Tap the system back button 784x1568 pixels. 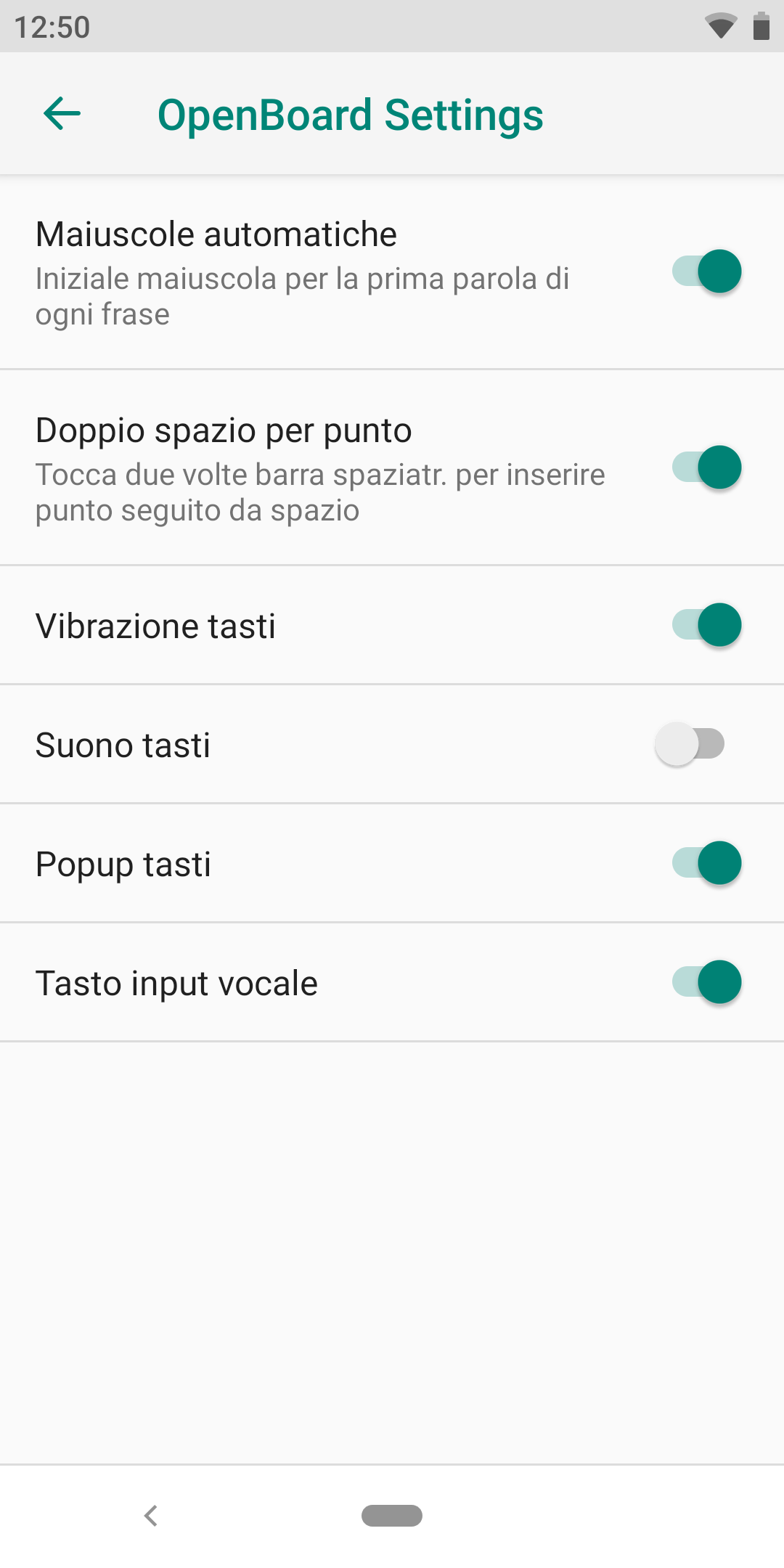pos(151,1516)
